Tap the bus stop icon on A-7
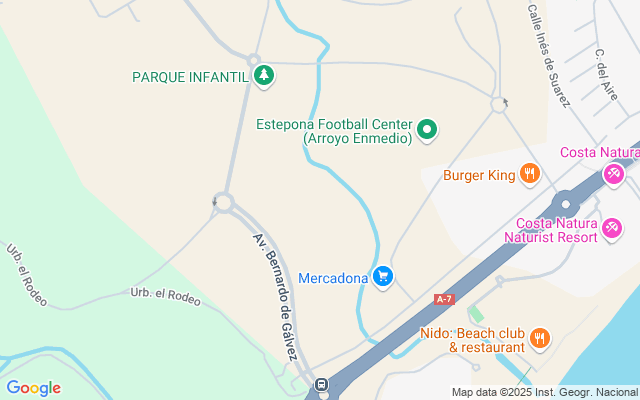640x400 pixels. tap(322, 384)
